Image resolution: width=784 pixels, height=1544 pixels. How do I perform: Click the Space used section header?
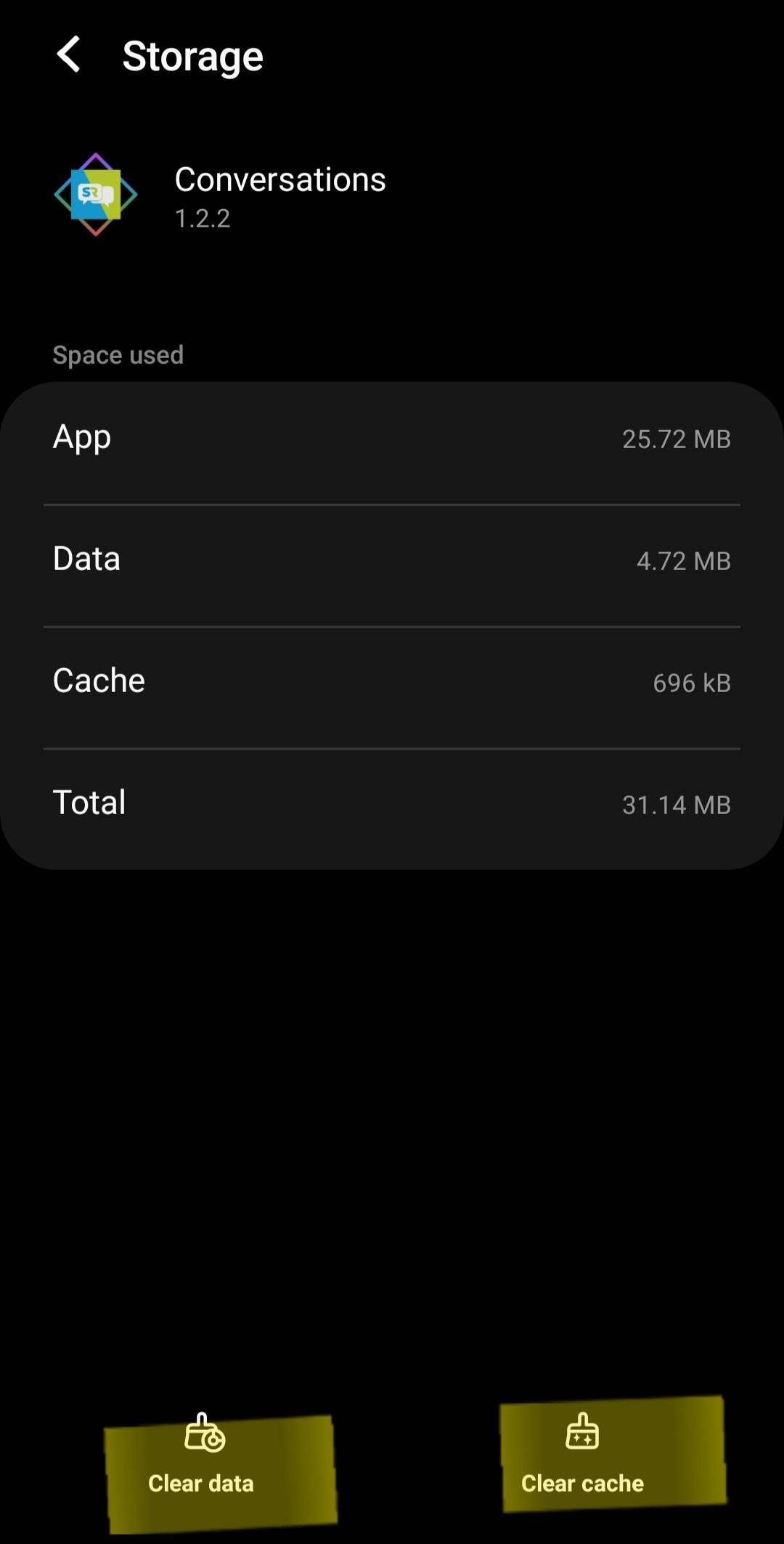tap(118, 354)
